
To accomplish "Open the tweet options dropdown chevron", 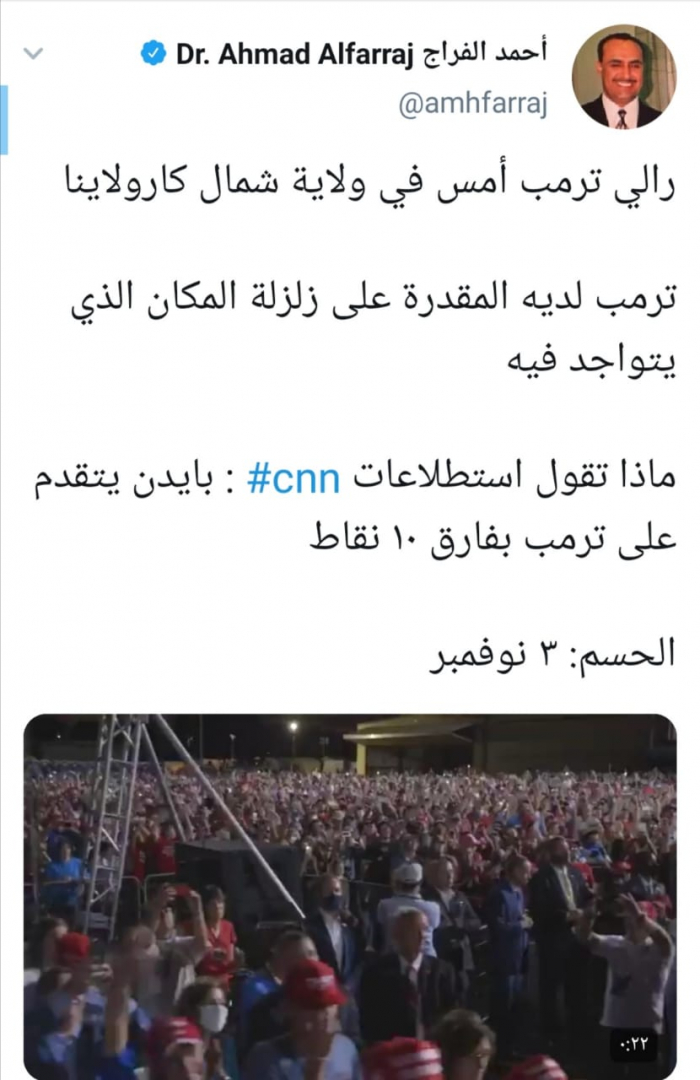I will (34, 53).
